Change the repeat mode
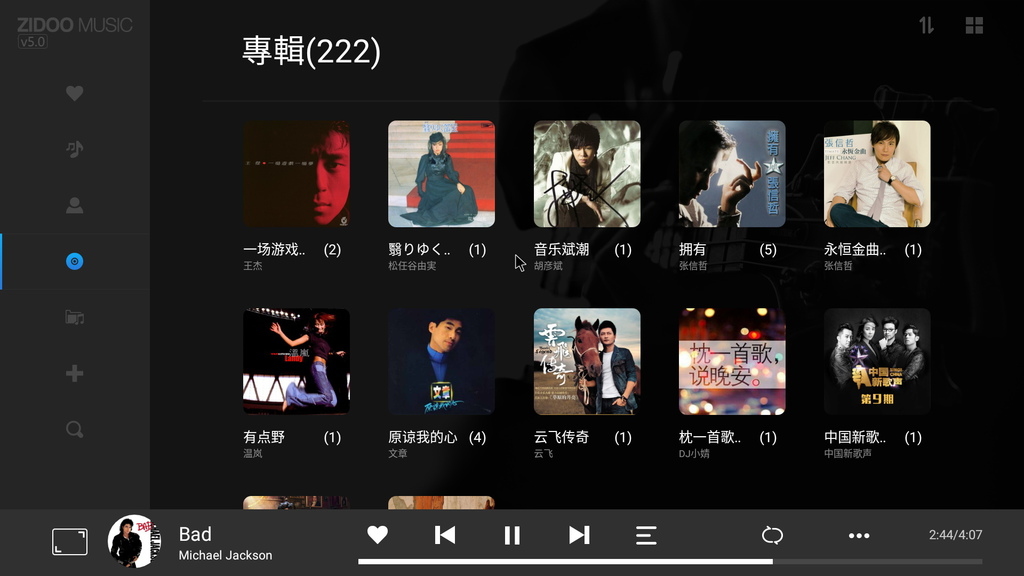 [772, 535]
